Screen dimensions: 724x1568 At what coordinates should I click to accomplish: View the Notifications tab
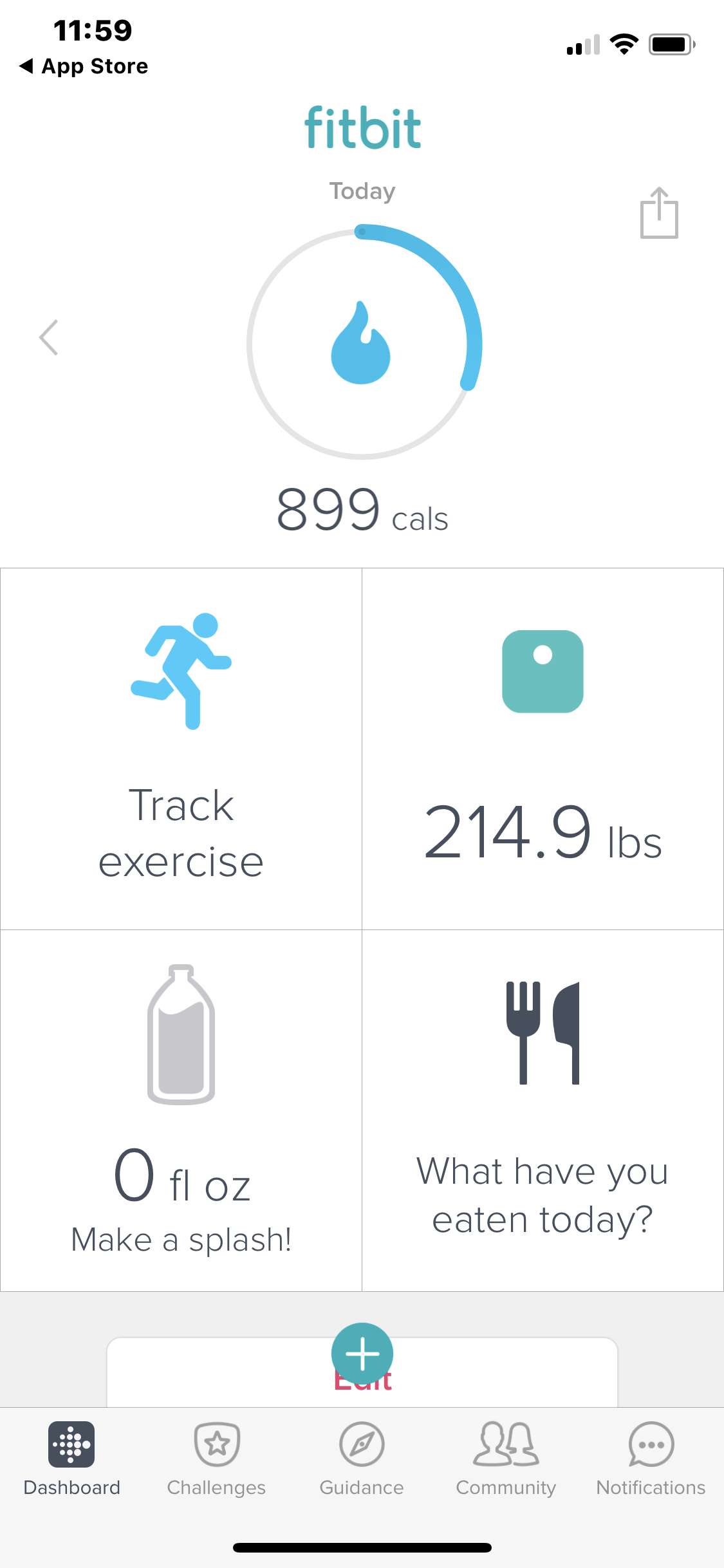651,1459
